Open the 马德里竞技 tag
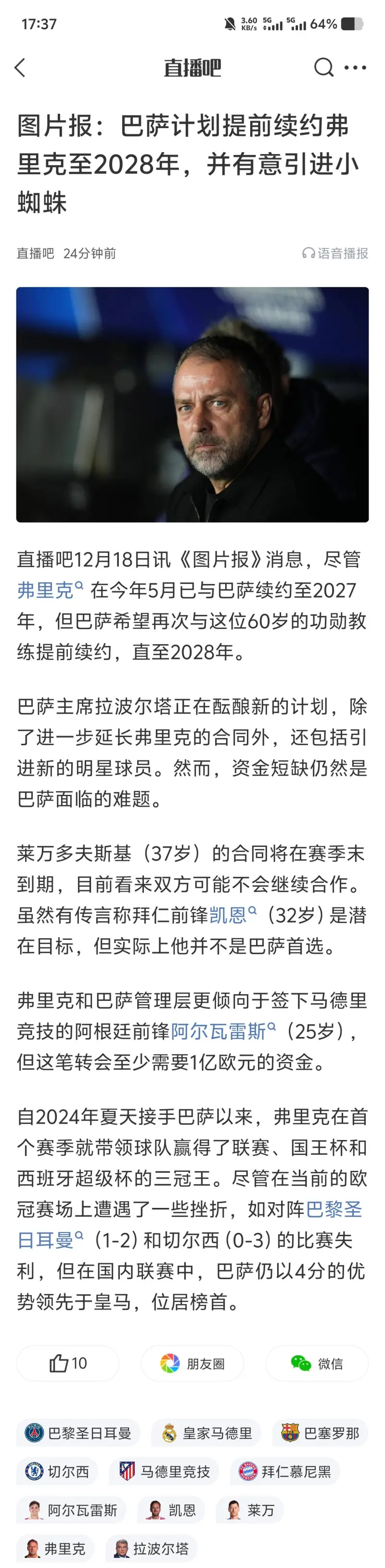Screen dimensions: 385x1568 tap(164, 1471)
